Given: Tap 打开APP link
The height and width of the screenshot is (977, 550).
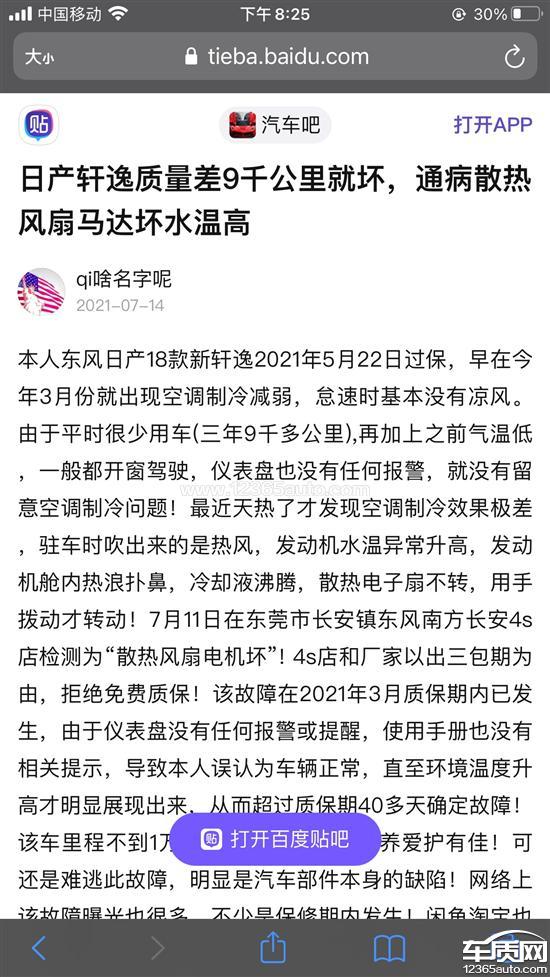Looking at the screenshot, I should [493, 125].
